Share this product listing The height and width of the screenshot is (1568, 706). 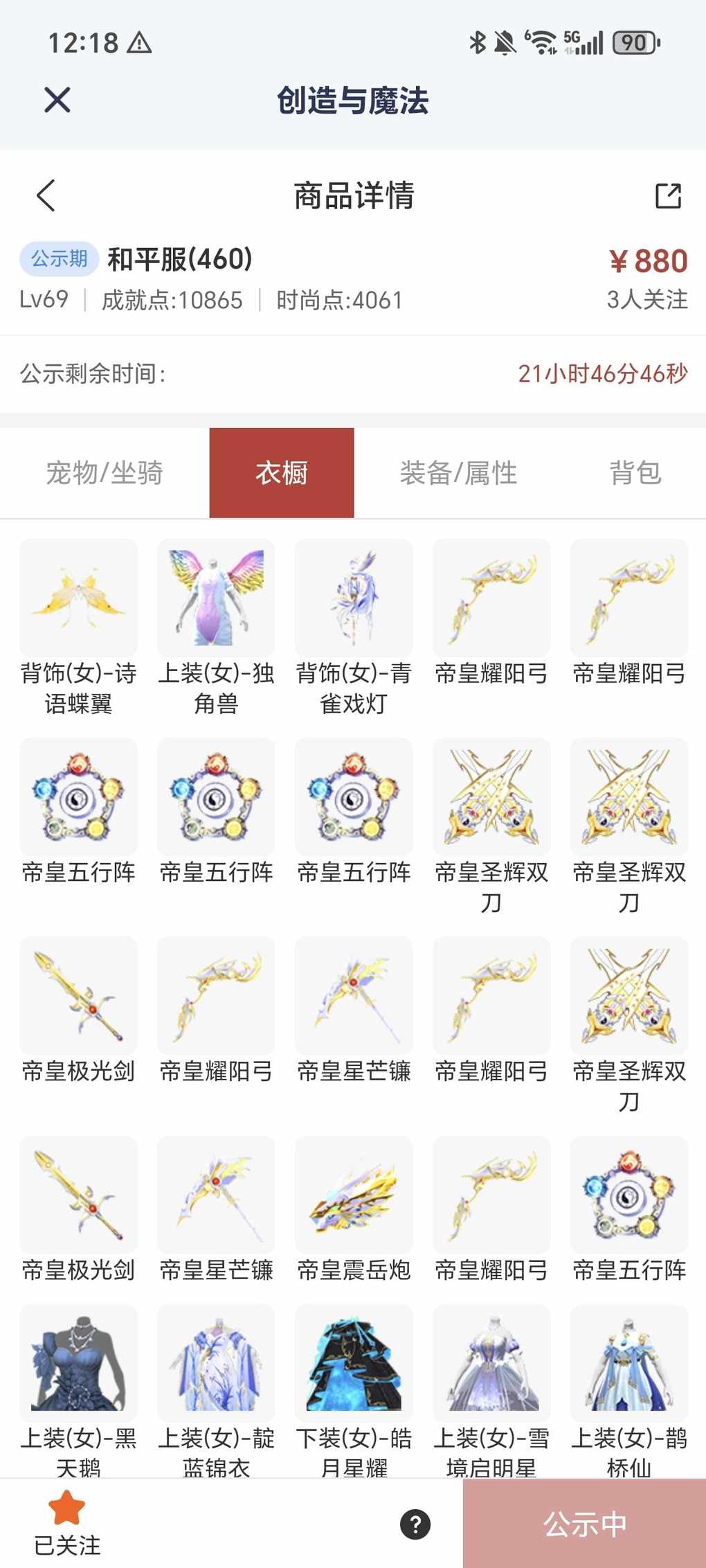click(x=668, y=195)
